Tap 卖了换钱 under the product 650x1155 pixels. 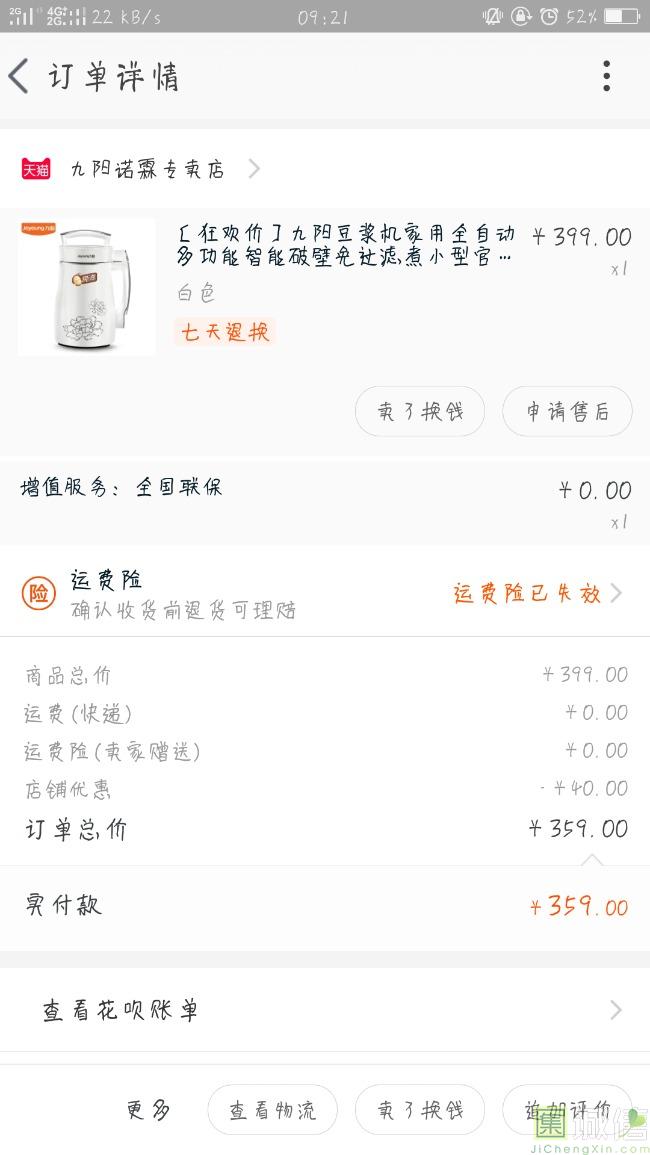pos(420,412)
